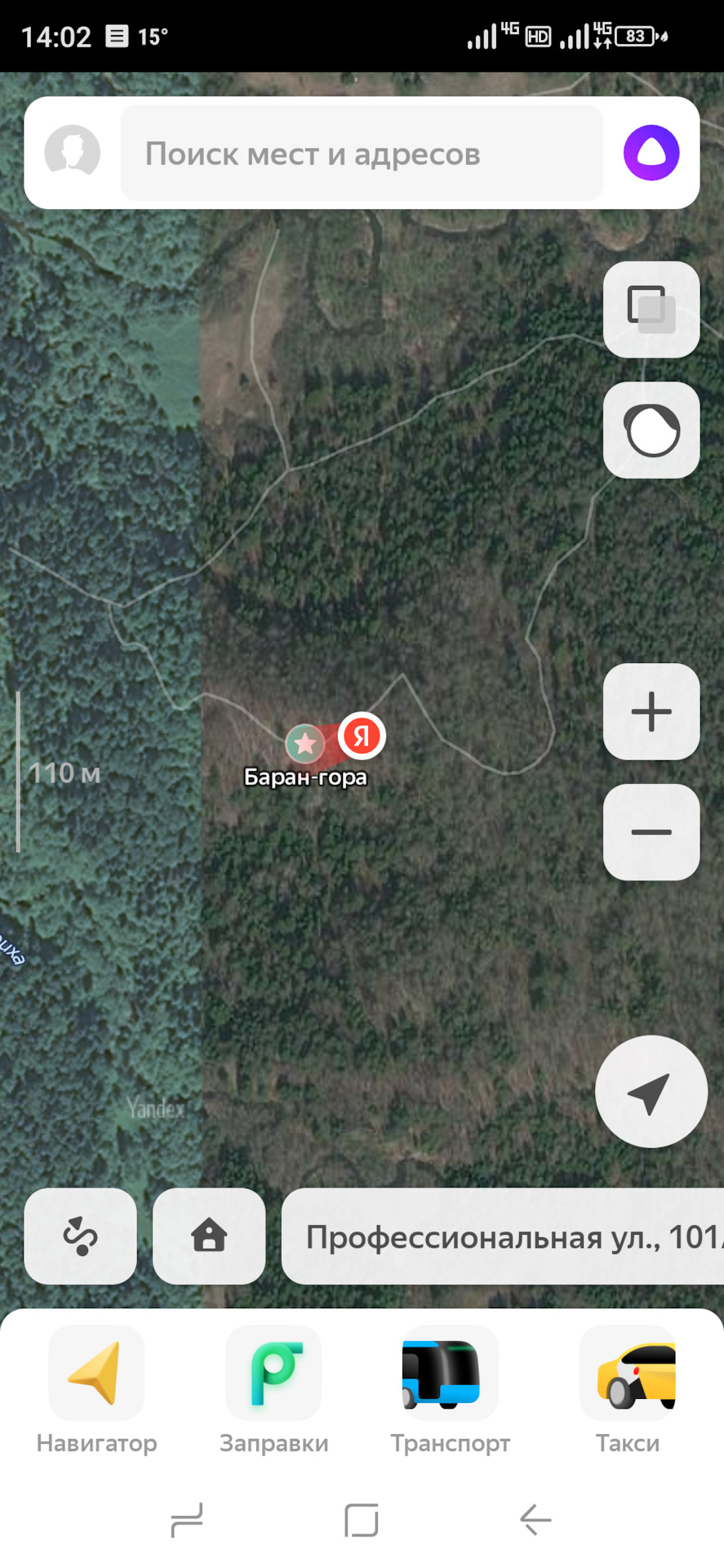Open the round panorama button
The height and width of the screenshot is (1568, 724).
[651, 430]
